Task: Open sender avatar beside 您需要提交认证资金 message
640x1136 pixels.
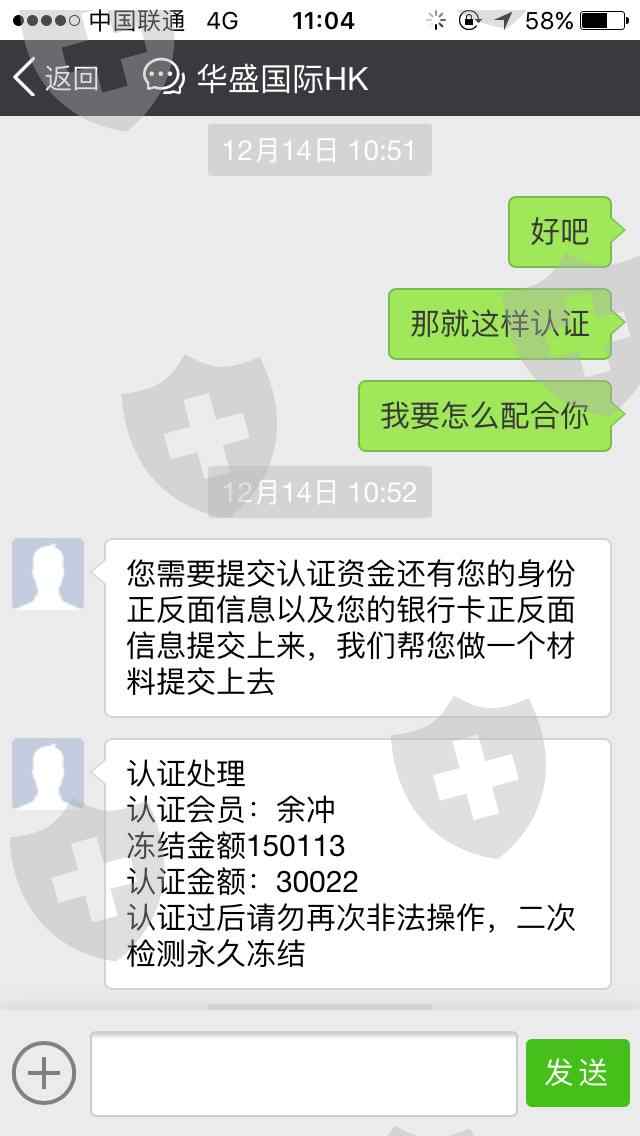Action: click(48, 573)
